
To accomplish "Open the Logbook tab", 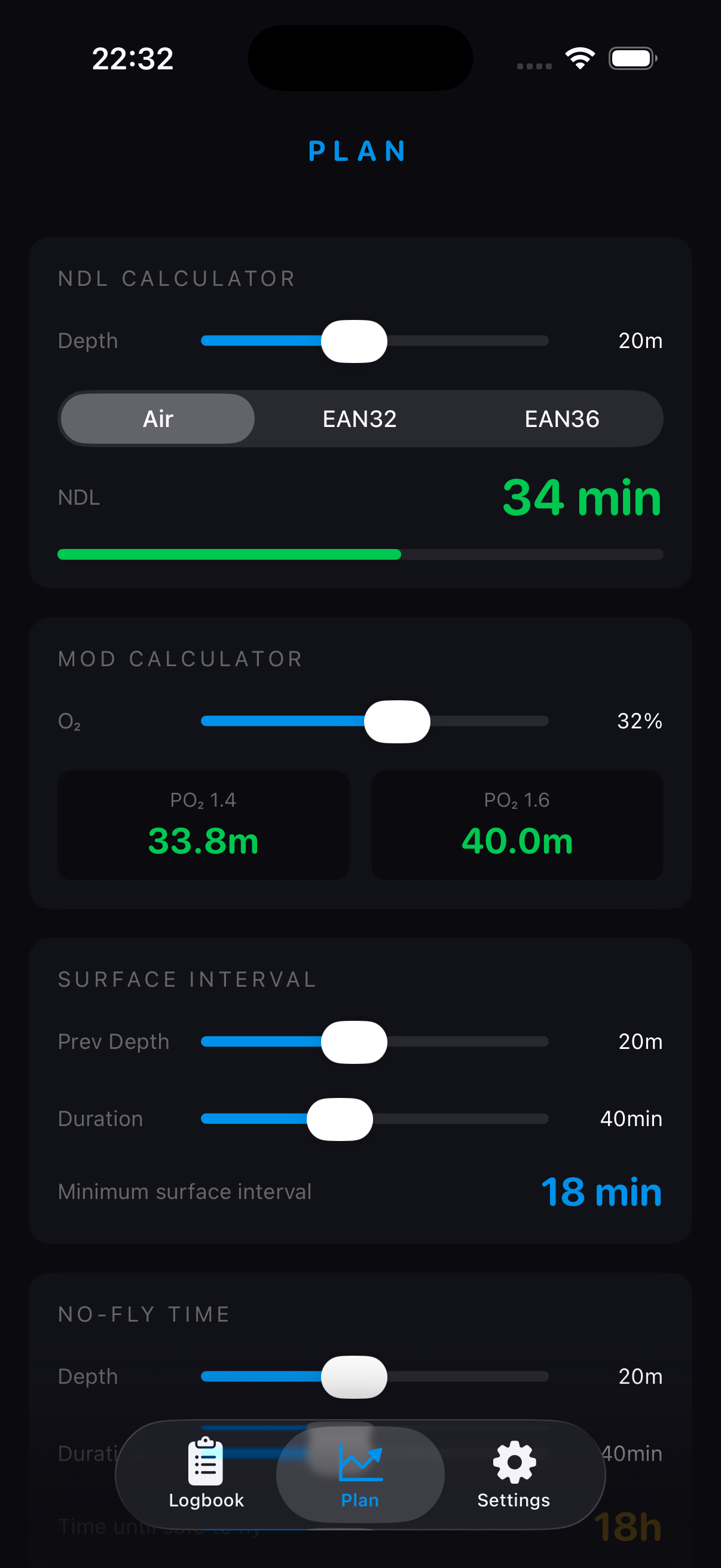I will (x=206, y=1474).
